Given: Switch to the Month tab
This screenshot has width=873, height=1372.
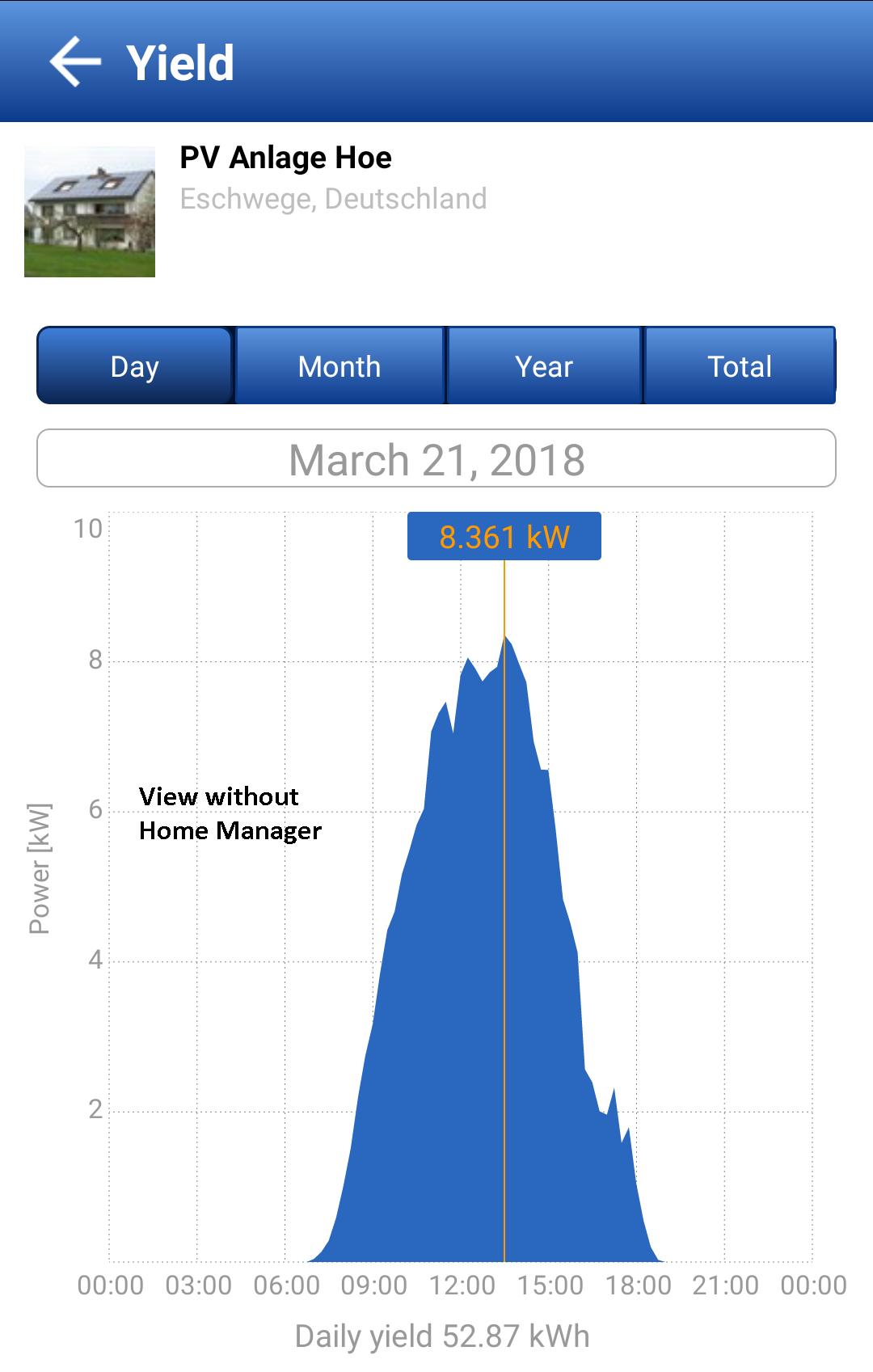Looking at the screenshot, I should click(339, 366).
